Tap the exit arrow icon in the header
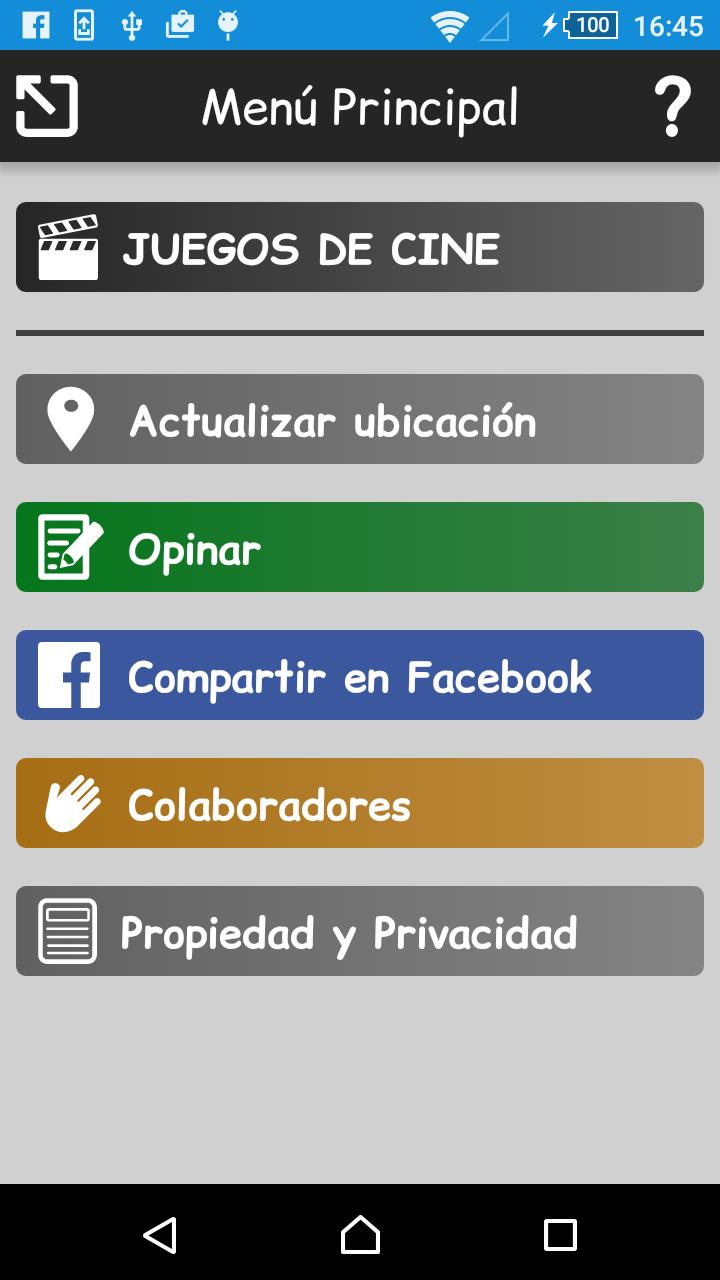Screen dimensions: 720x1280 click(47, 106)
